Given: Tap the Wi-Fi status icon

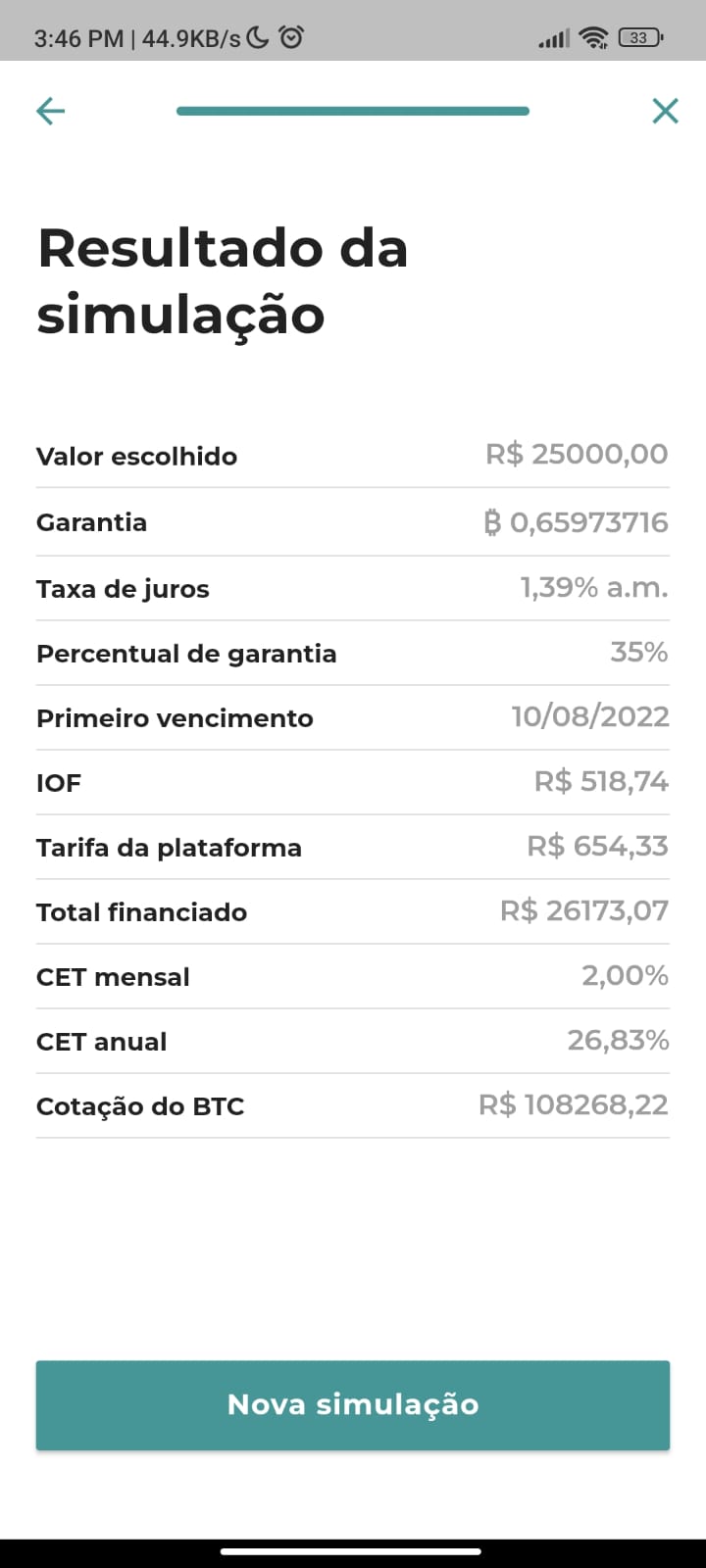Looking at the screenshot, I should tap(593, 37).
